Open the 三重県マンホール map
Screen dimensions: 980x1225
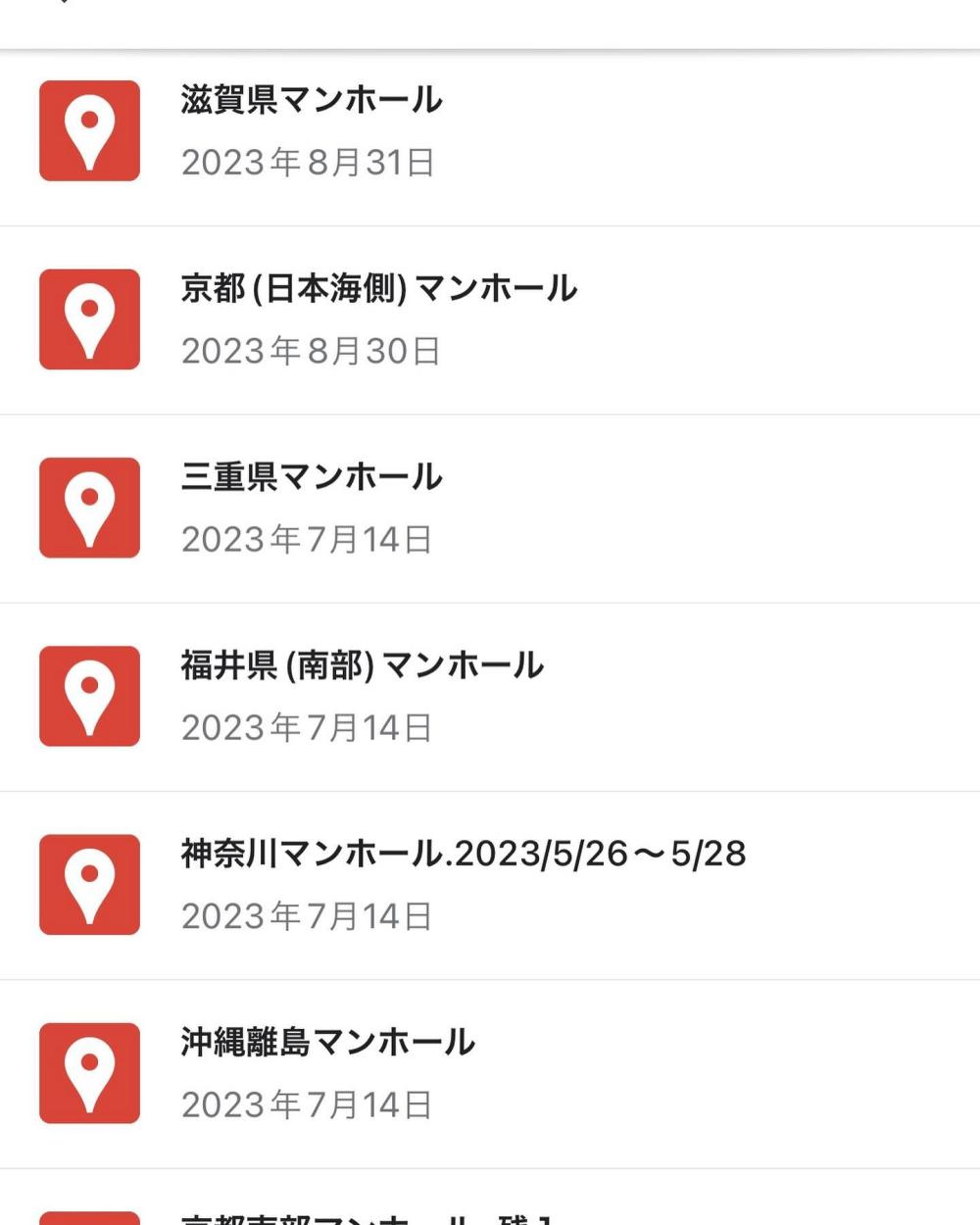[x=312, y=477]
